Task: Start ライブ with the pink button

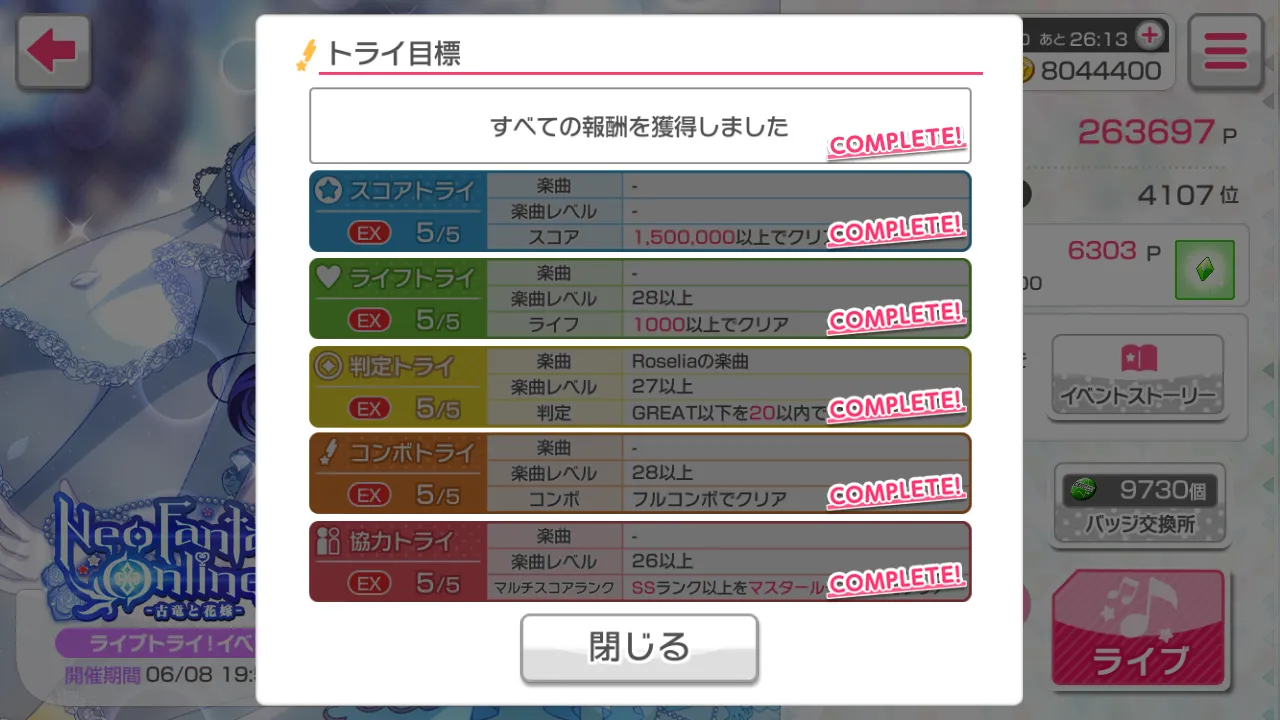Action: point(1139,630)
